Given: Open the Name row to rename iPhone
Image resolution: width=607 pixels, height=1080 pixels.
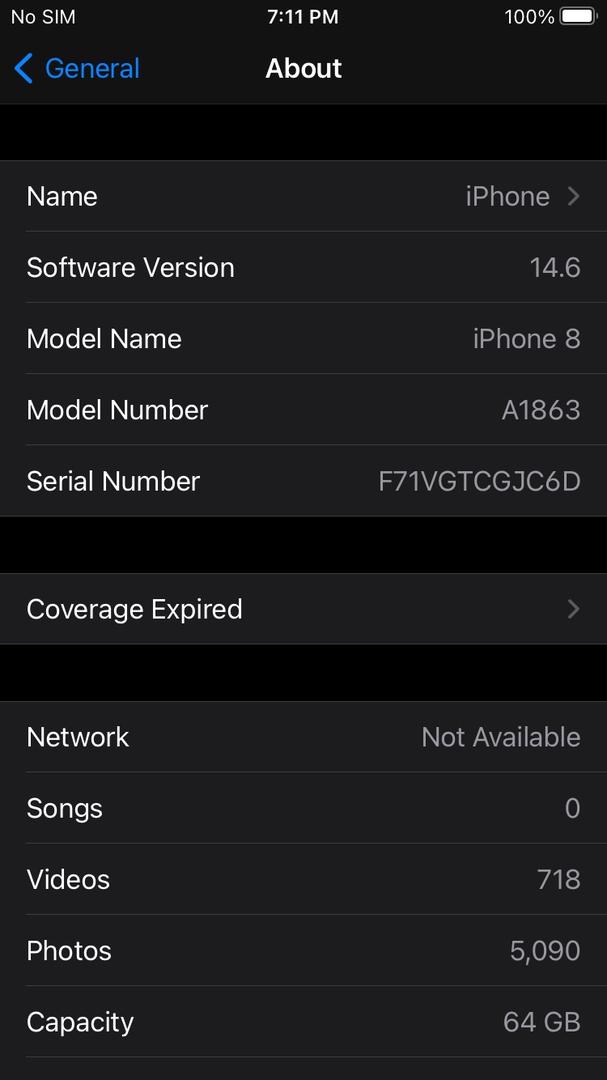Looking at the screenshot, I should 303,196.
